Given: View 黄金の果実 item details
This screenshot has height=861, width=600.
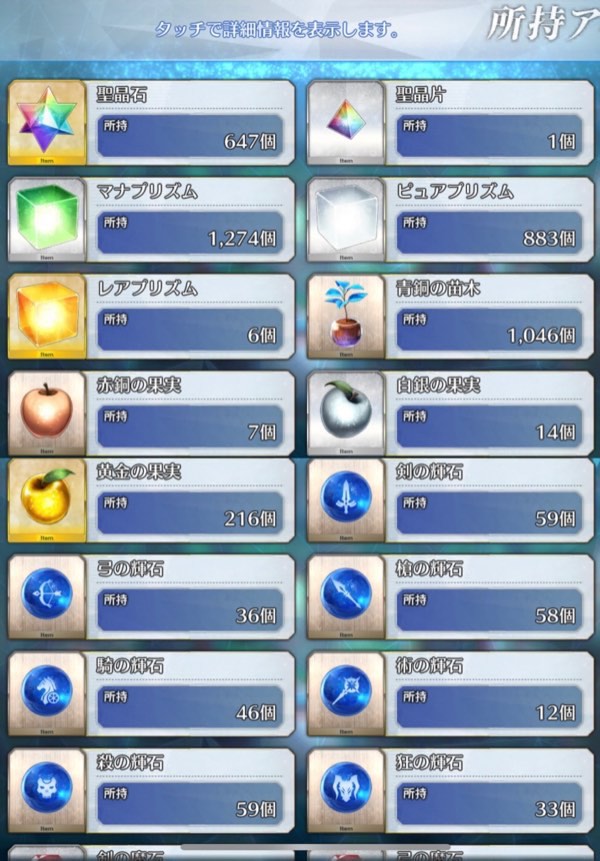Looking at the screenshot, I should coord(150,500).
